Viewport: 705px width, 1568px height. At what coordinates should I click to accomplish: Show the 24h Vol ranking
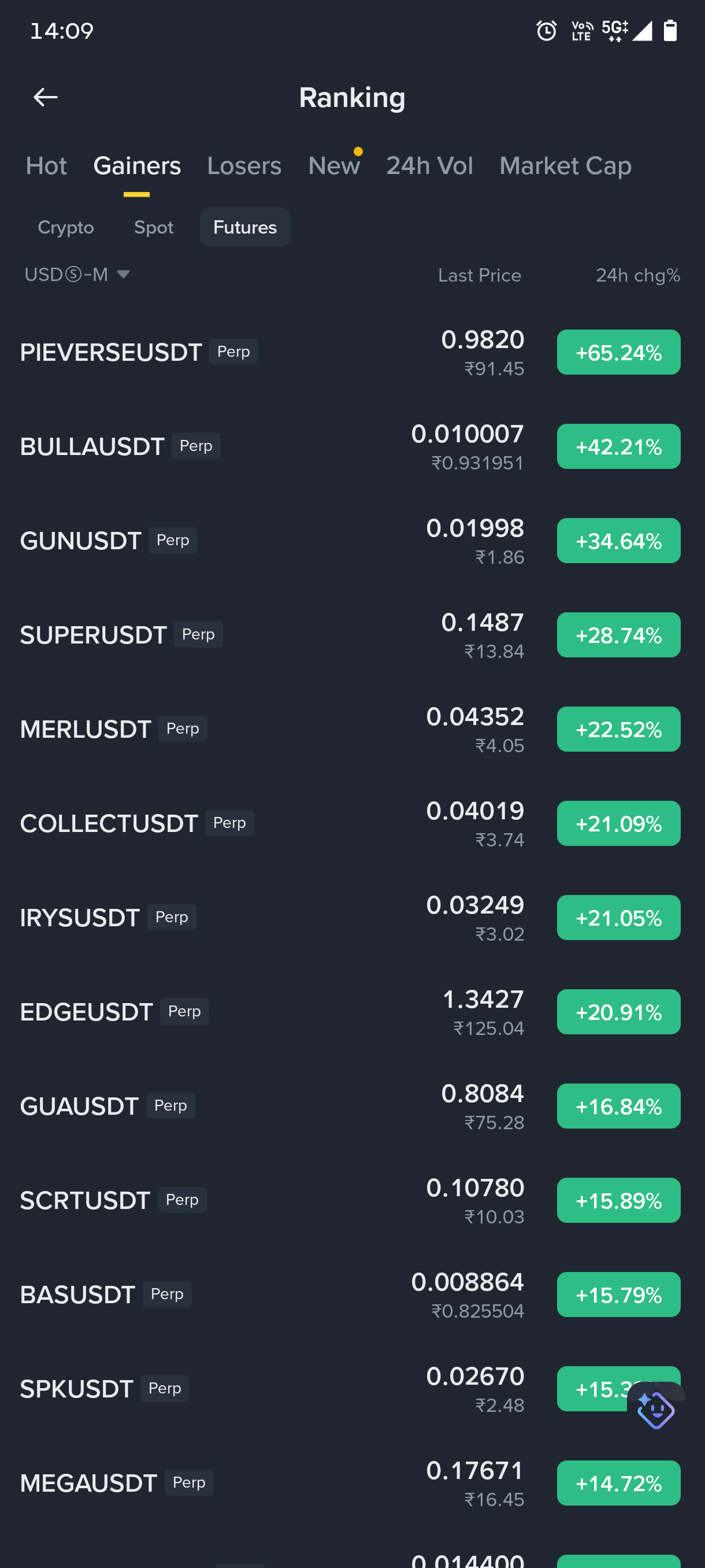point(429,166)
